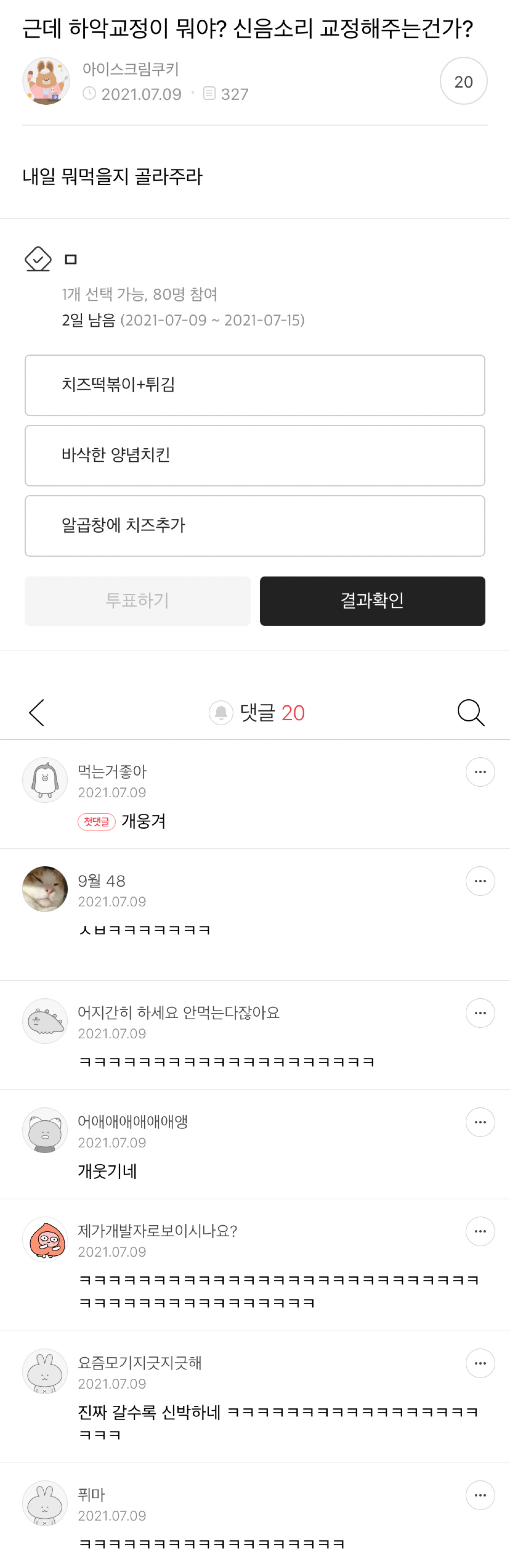View 먹는거좋아's profile avatar
The image size is (510, 1568).
[45, 780]
